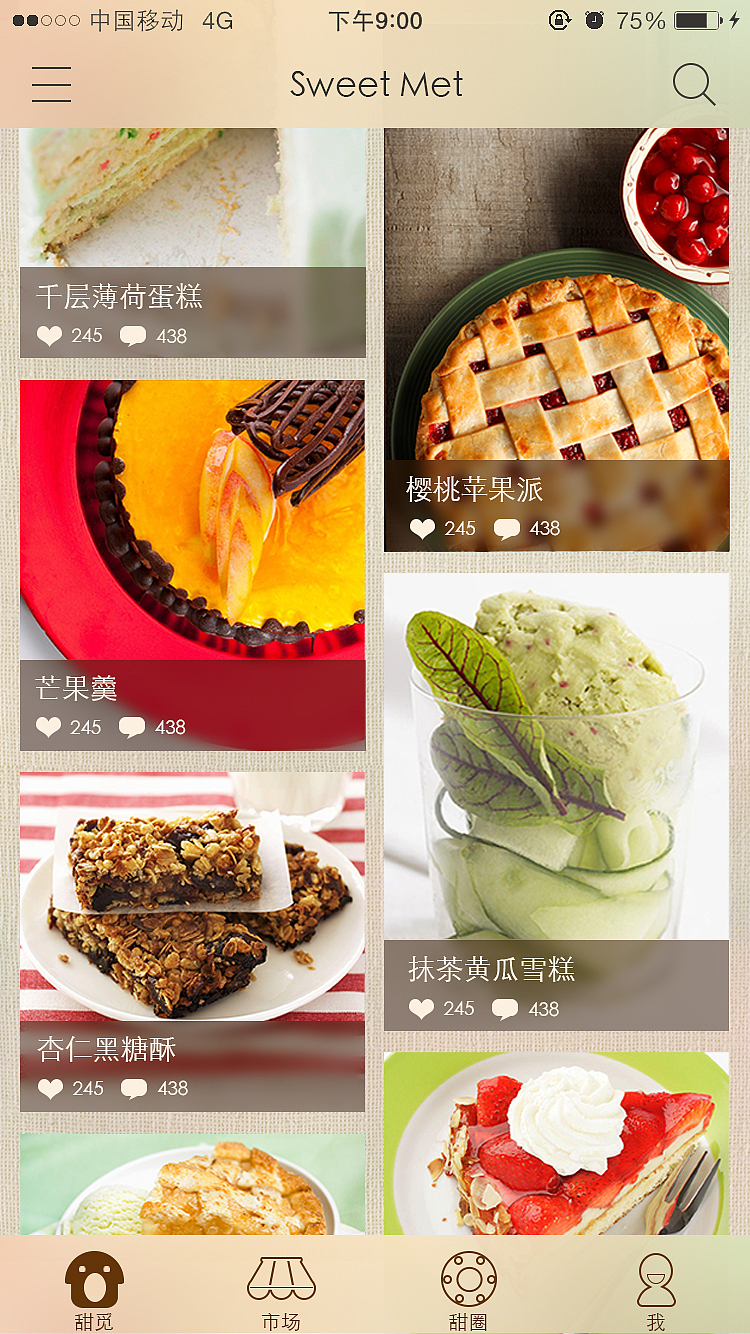750x1334 pixels.
Task: View comments on 芒果羹
Action: (132, 727)
